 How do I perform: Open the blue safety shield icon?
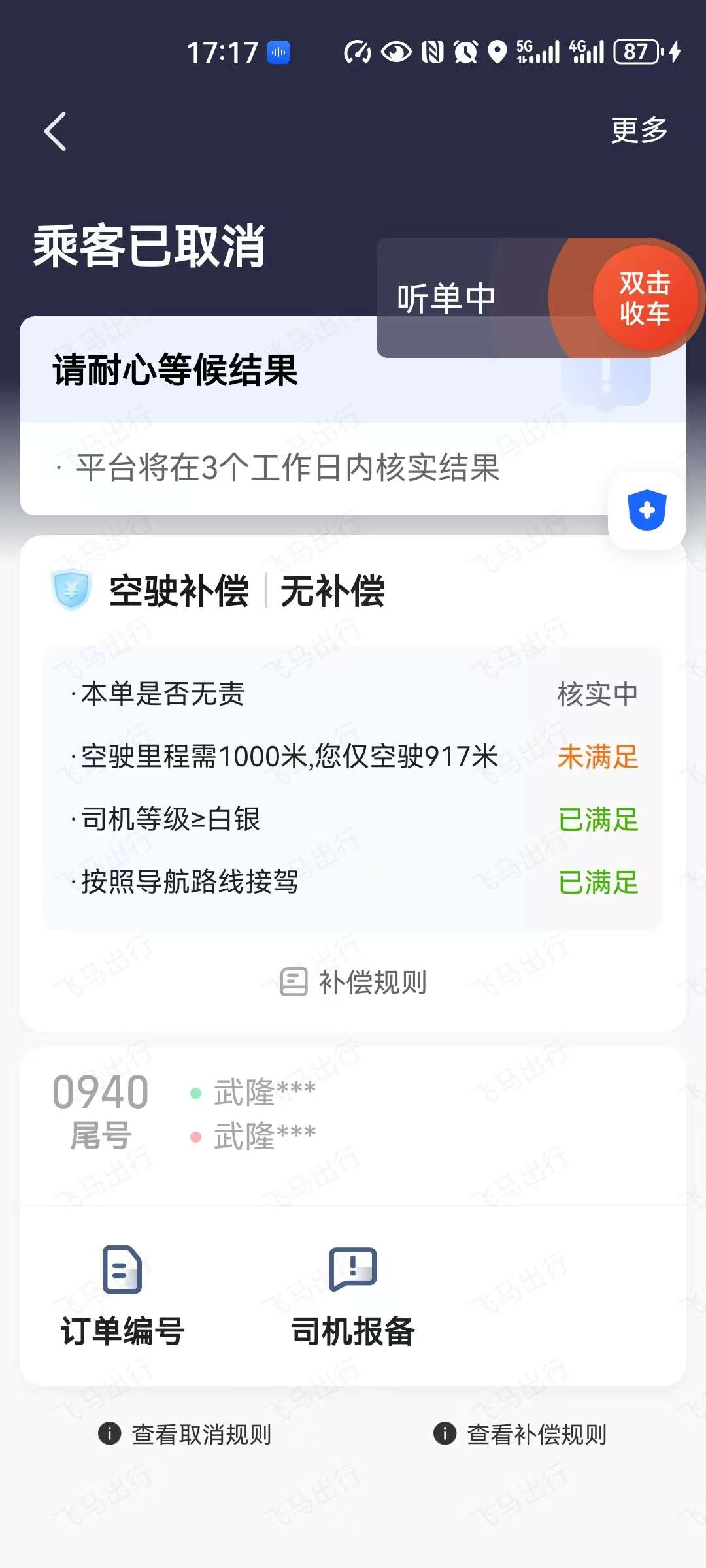[x=647, y=510]
